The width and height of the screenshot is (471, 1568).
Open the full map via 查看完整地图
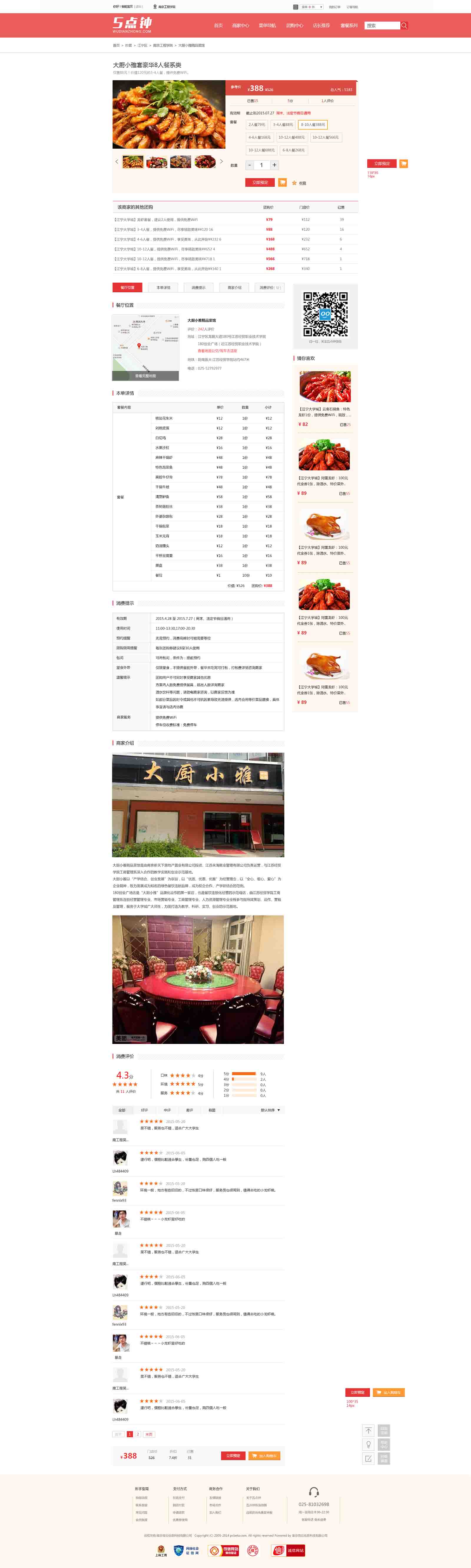coord(145,376)
